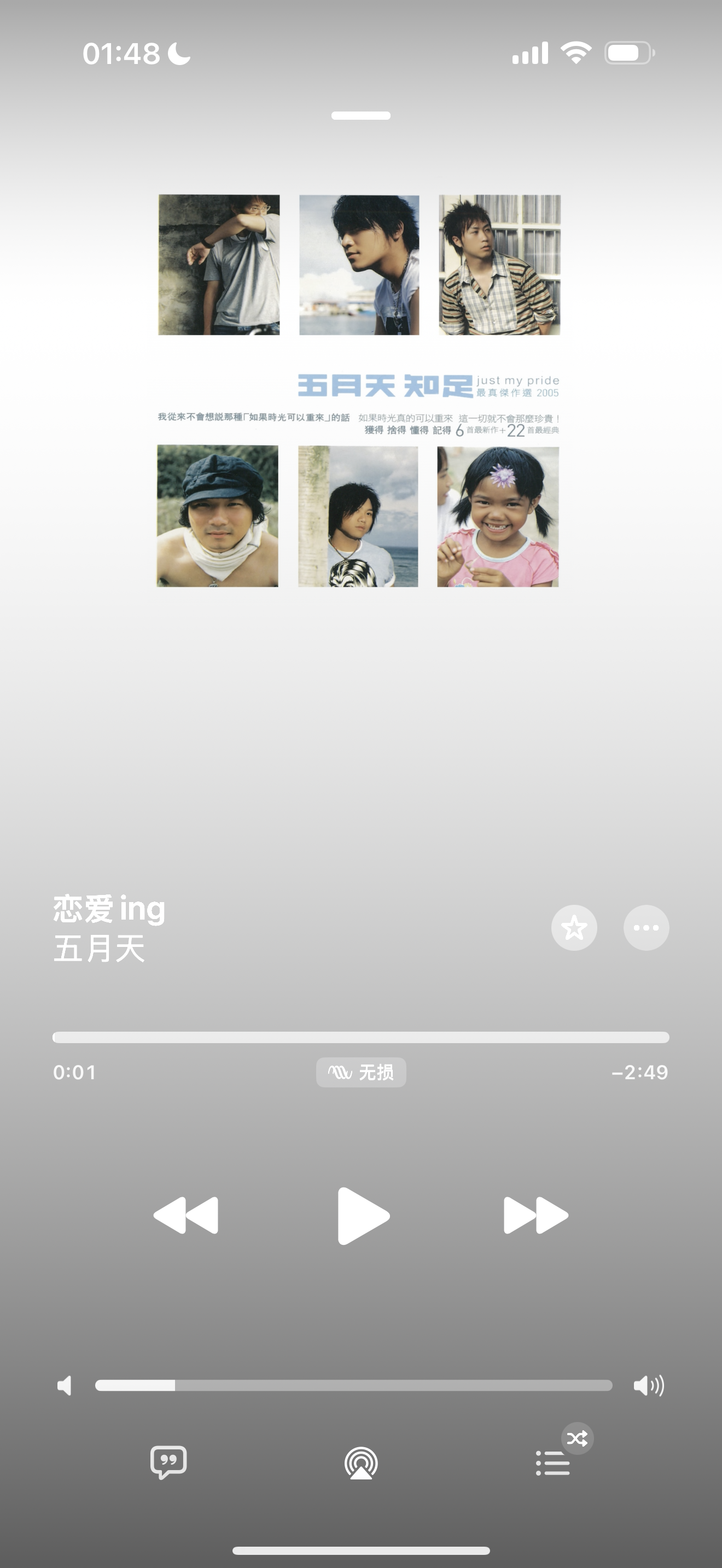This screenshot has height=1568, width=722.
Task: Open the artist 五月天 under the song title
Action: 99,949
